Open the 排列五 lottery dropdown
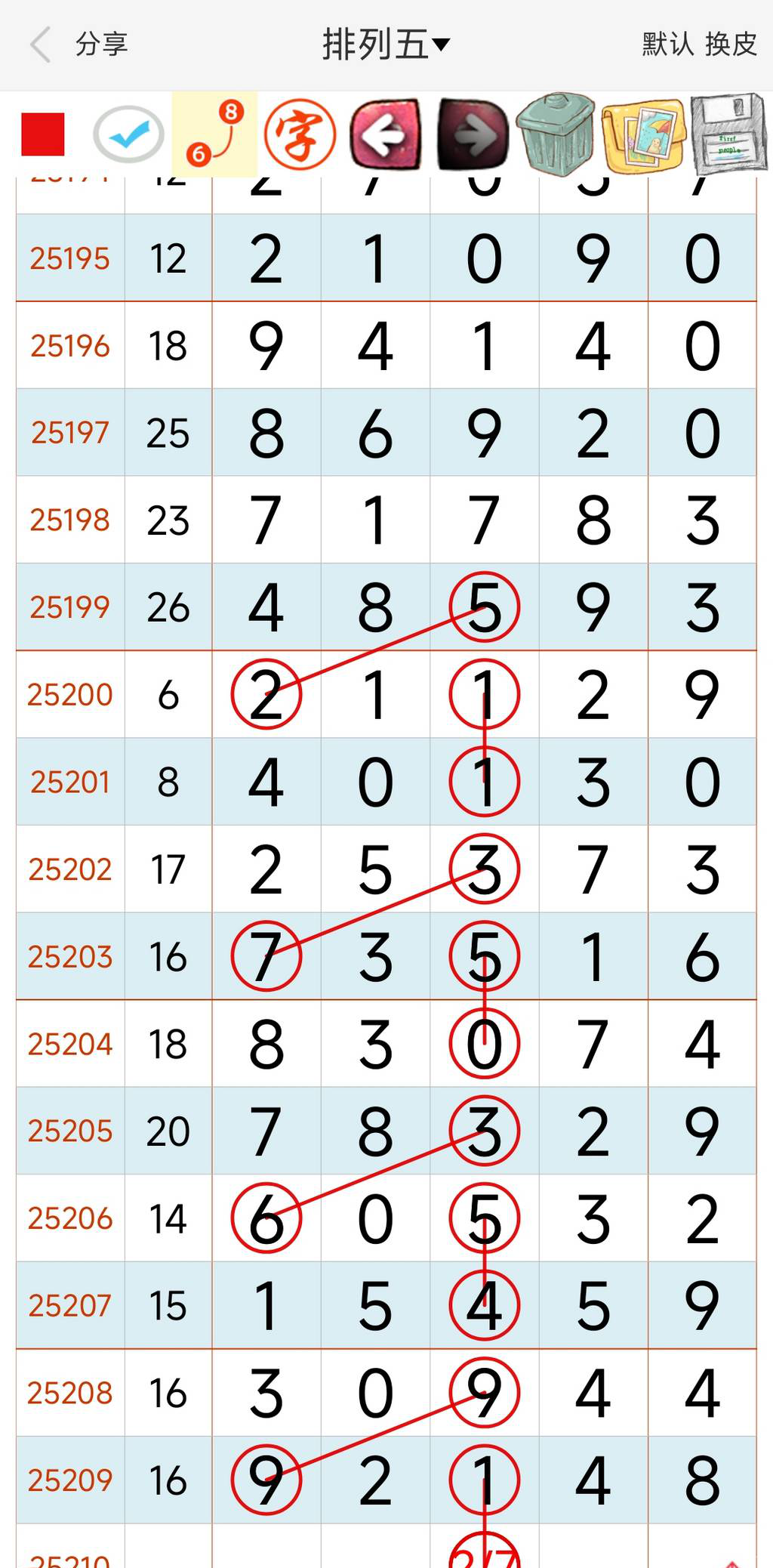This screenshot has width=773, height=1568. (x=386, y=45)
